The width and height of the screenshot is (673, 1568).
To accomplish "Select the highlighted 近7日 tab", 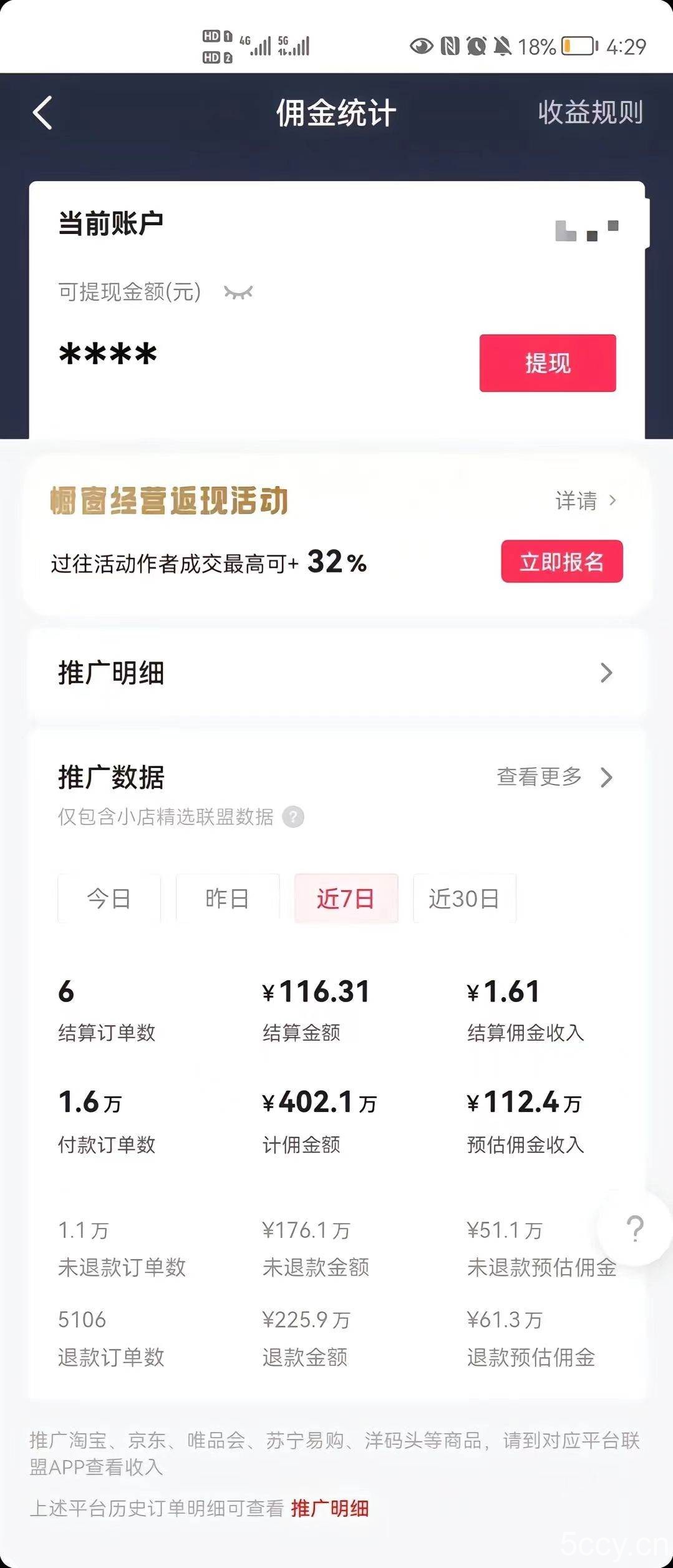I will 346,898.
